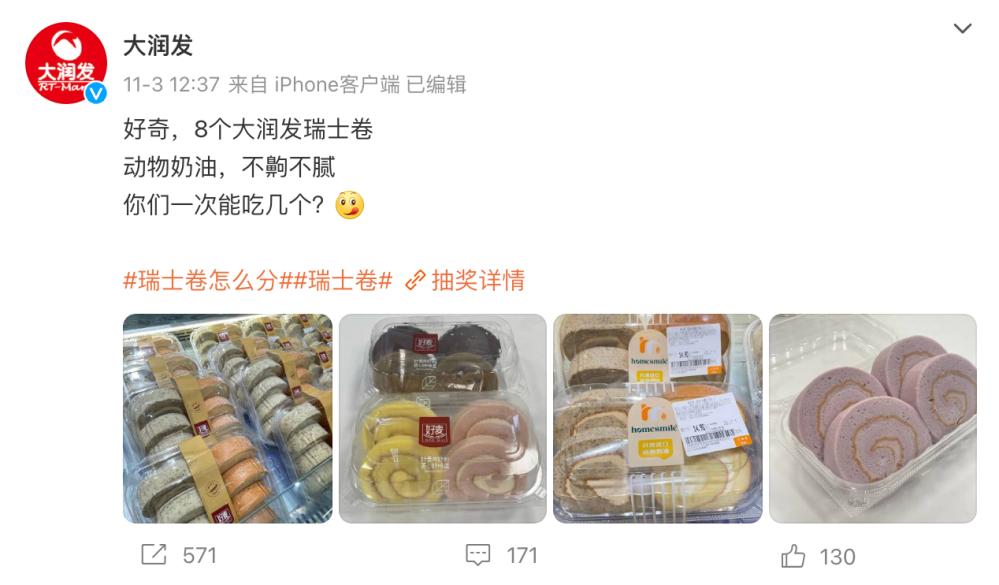The image size is (999, 585).
Task: View the yellow and pink Swiss roll photo
Action: click(443, 418)
